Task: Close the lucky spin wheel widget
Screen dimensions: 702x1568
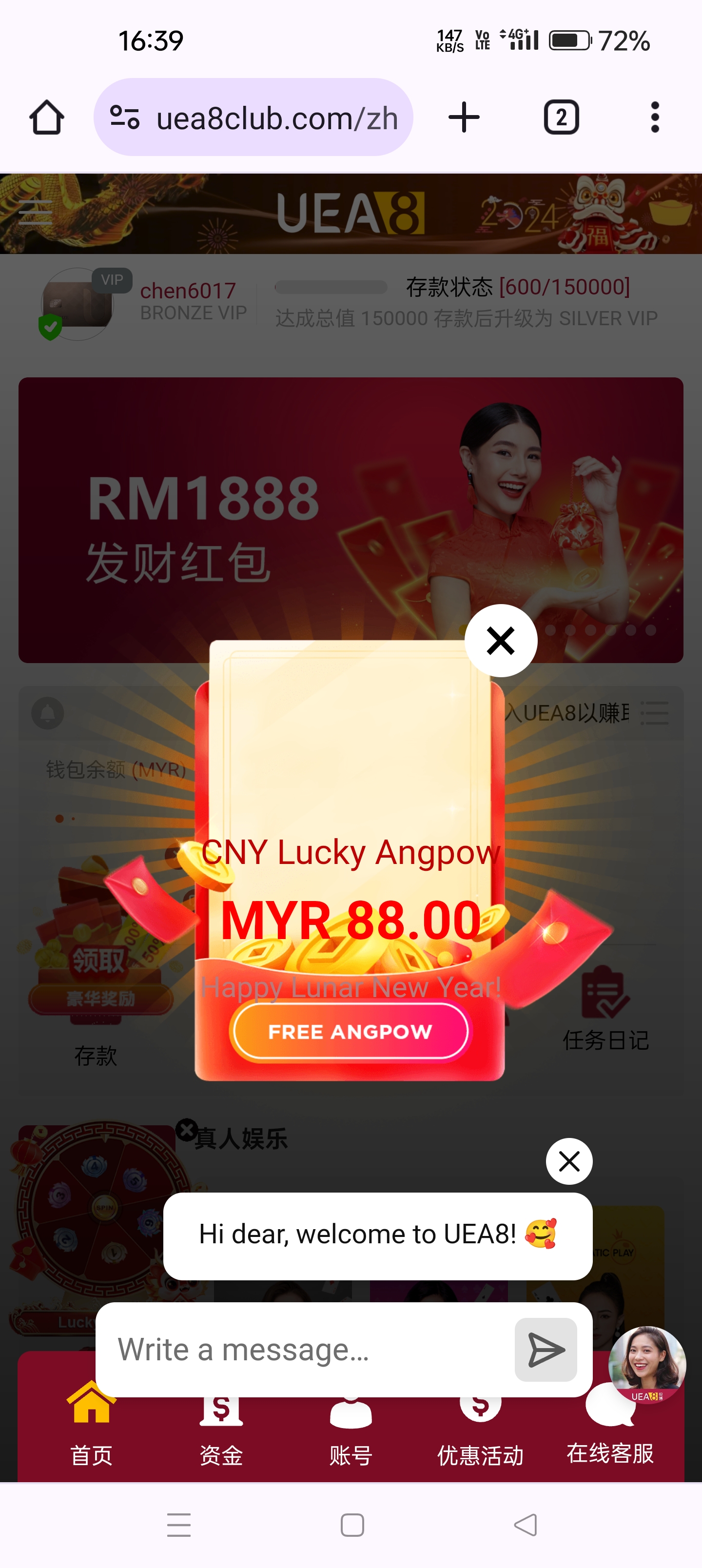Action: coord(186,1130)
